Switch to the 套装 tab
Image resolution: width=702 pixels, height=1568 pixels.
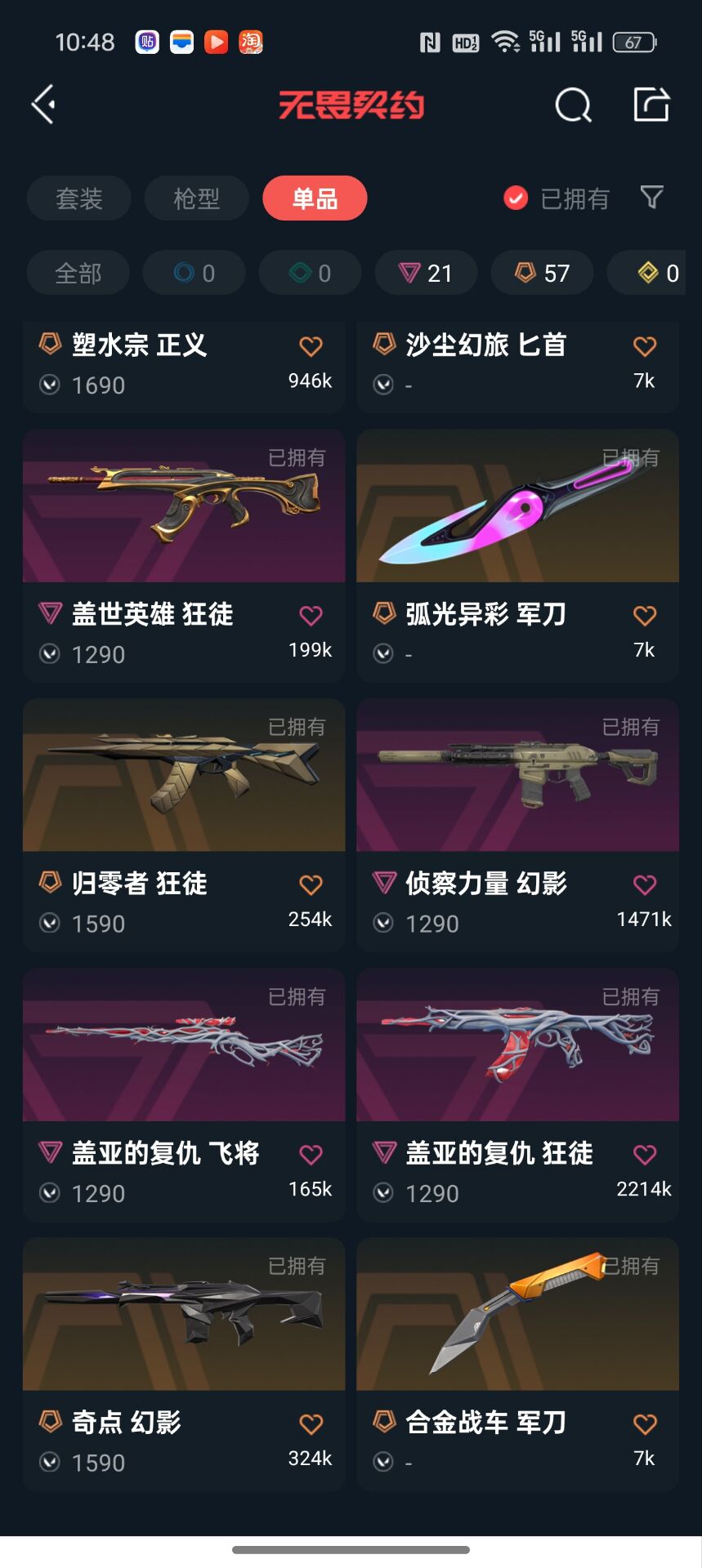tap(79, 198)
